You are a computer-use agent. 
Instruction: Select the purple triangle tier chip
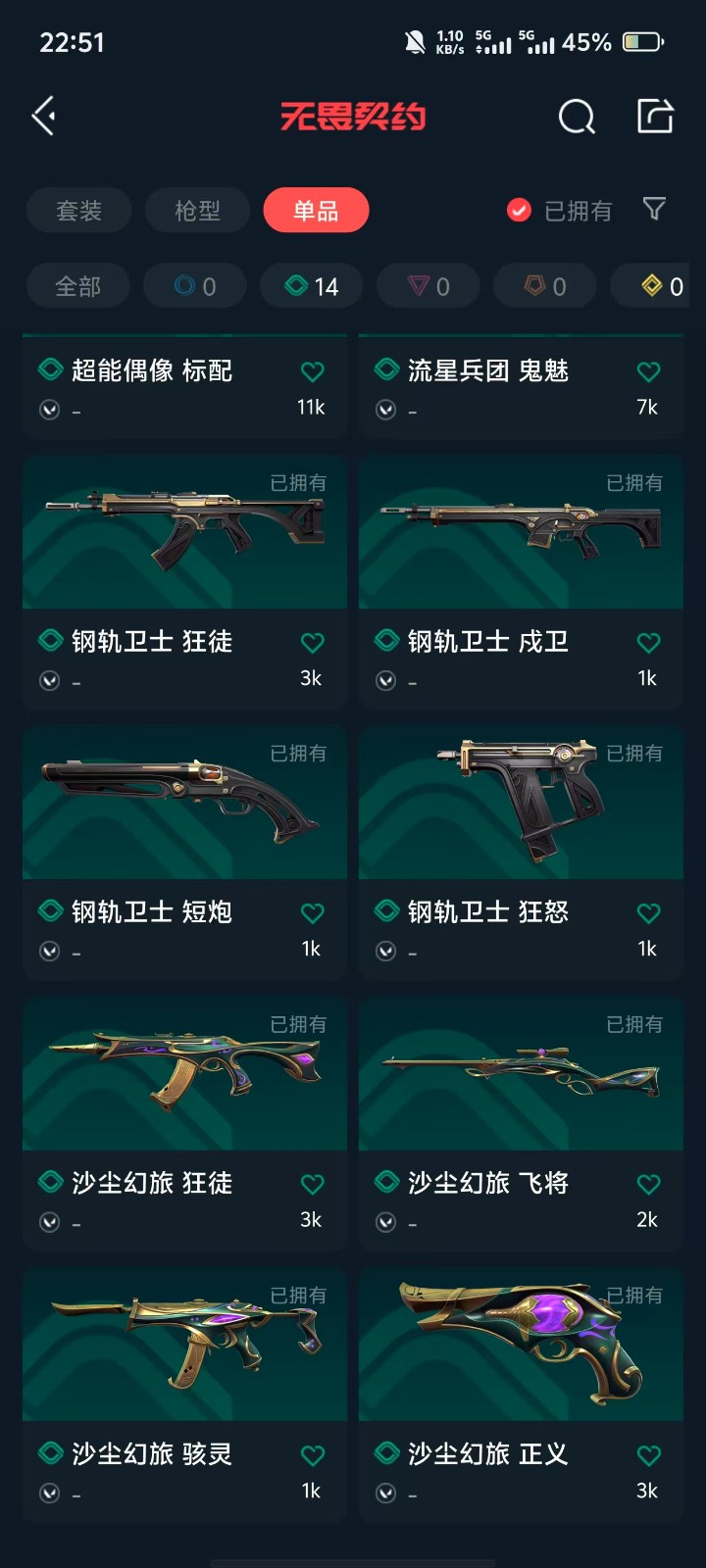[x=429, y=286]
